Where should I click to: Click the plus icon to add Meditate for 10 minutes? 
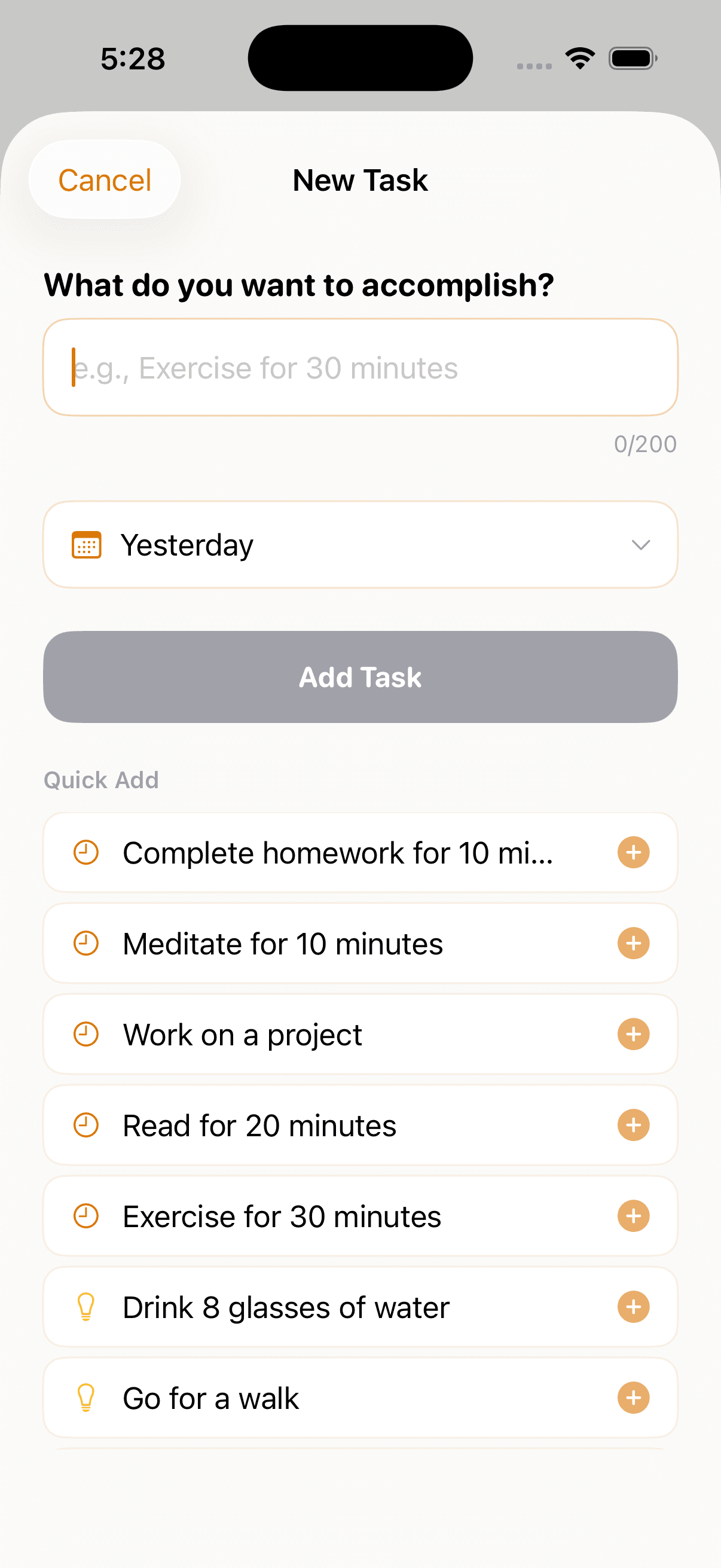point(633,943)
